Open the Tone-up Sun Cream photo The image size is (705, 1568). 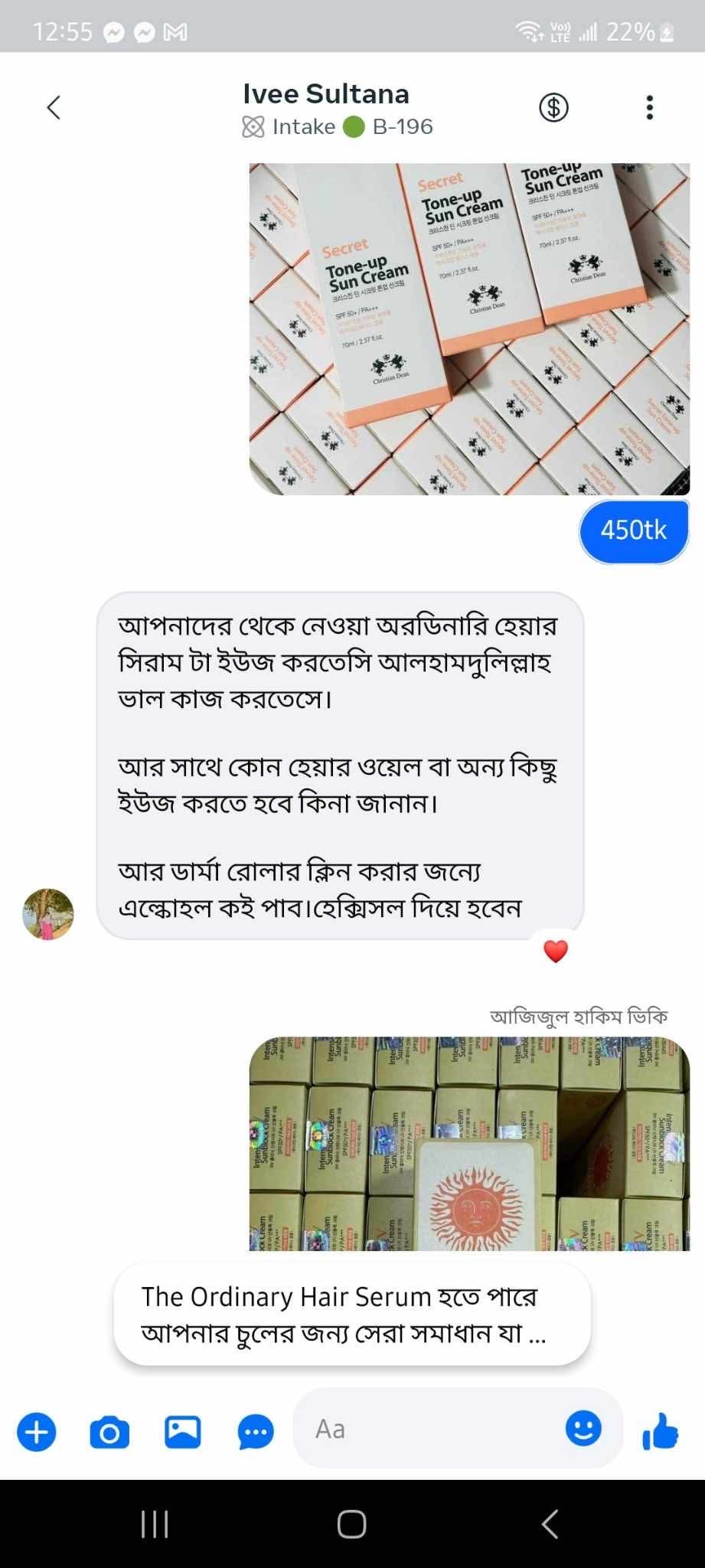(469, 329)
